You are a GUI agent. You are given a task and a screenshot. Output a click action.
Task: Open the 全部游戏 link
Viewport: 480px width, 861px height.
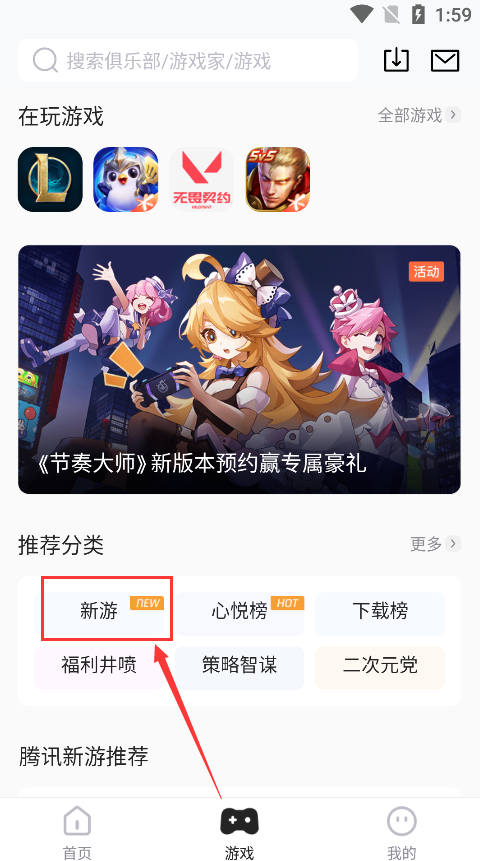[x=419, y=115]
